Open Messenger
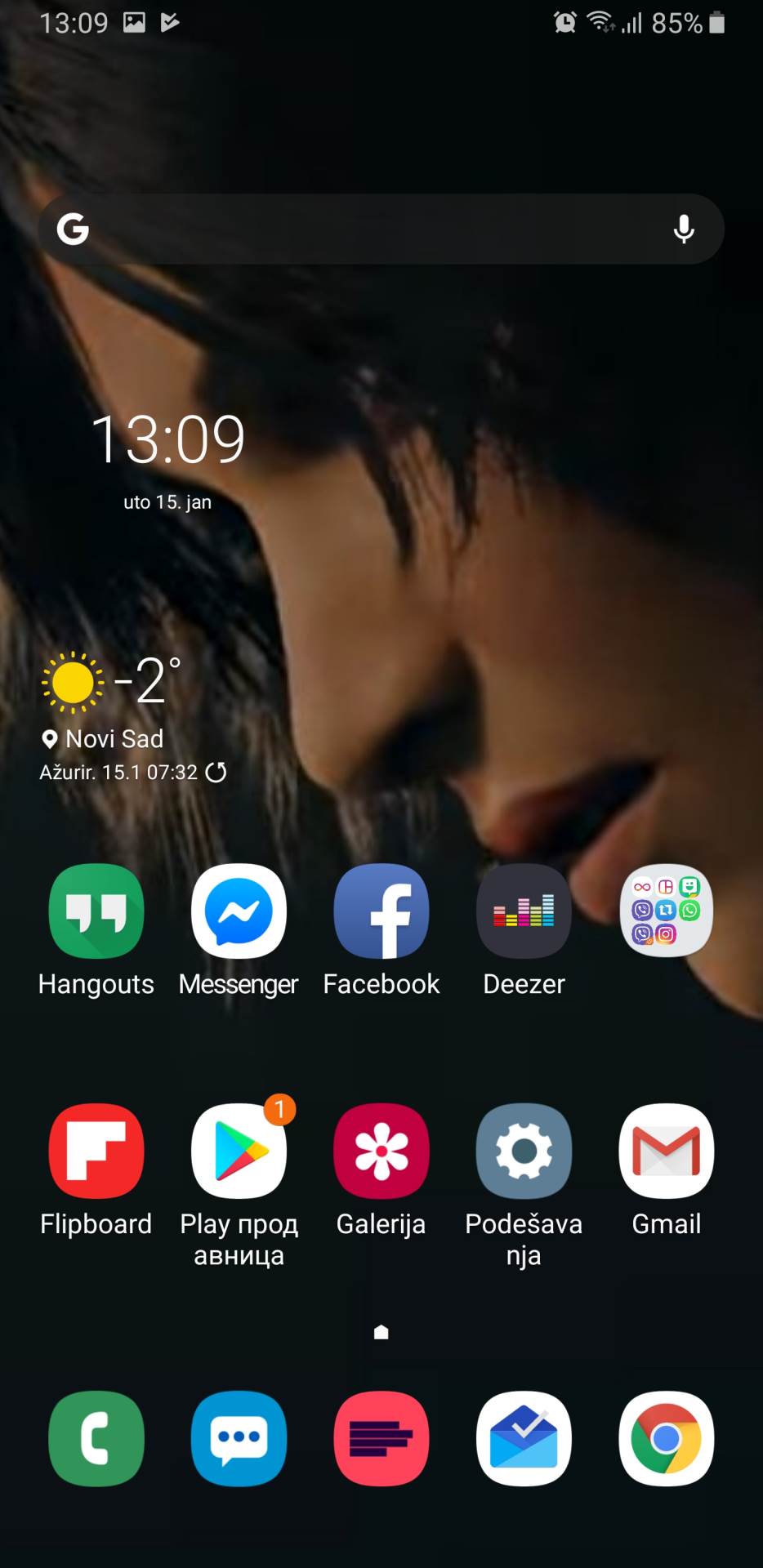Image resolution: width=763 pixels, height=1568 pixels. click(239, 911)
